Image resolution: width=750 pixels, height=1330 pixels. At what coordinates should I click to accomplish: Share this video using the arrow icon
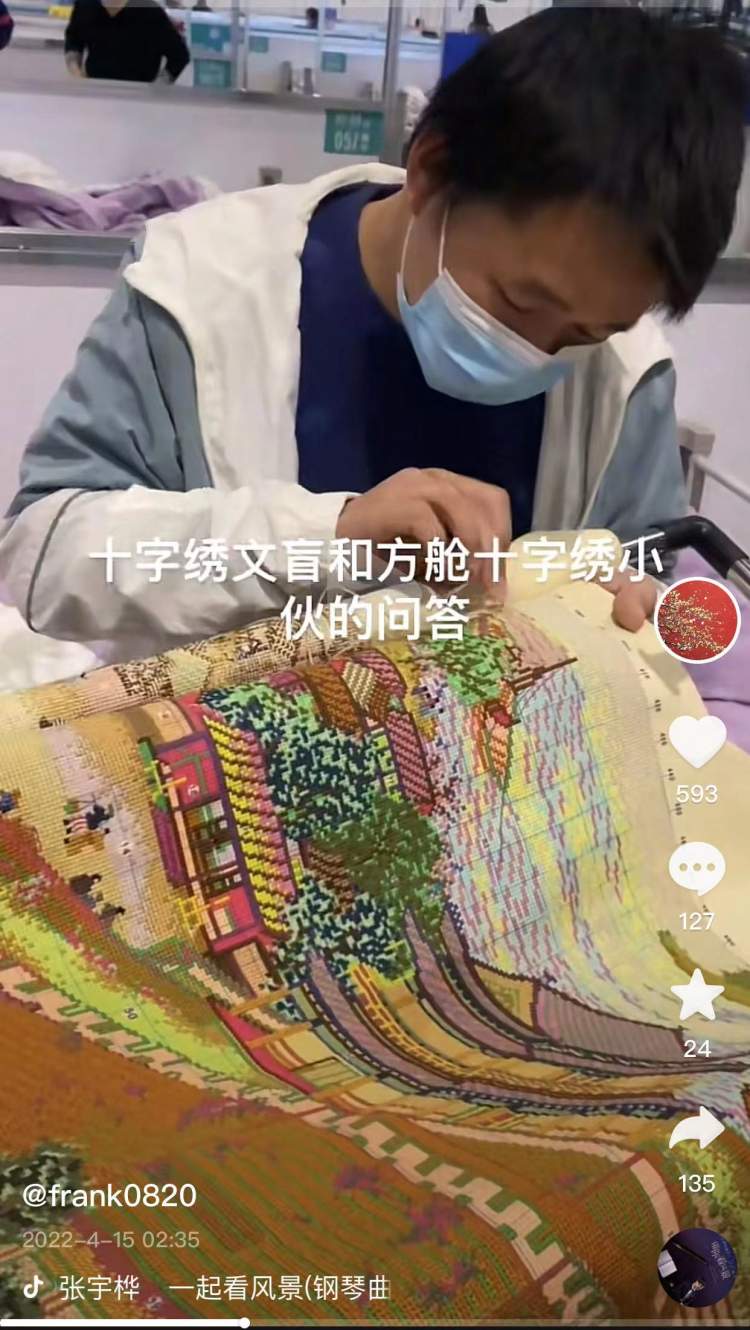(697, 1130)
